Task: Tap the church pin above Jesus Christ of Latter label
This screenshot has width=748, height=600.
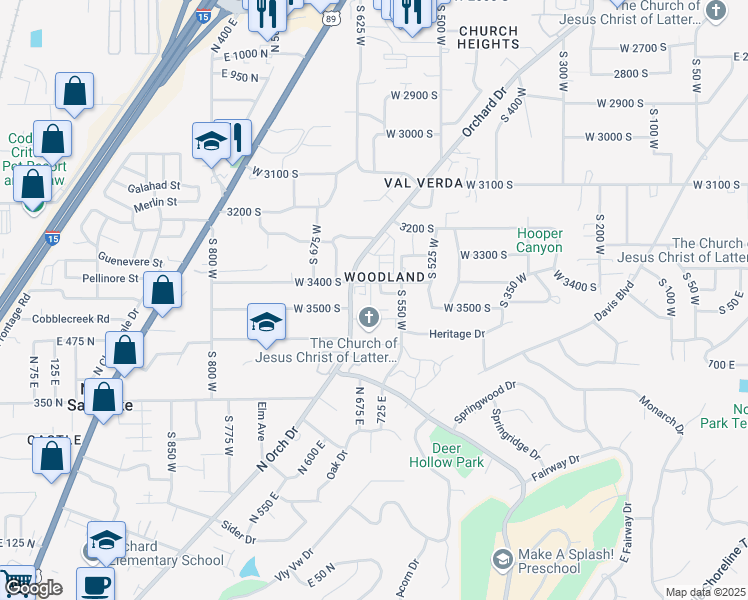Action: (x=368, y=318)
